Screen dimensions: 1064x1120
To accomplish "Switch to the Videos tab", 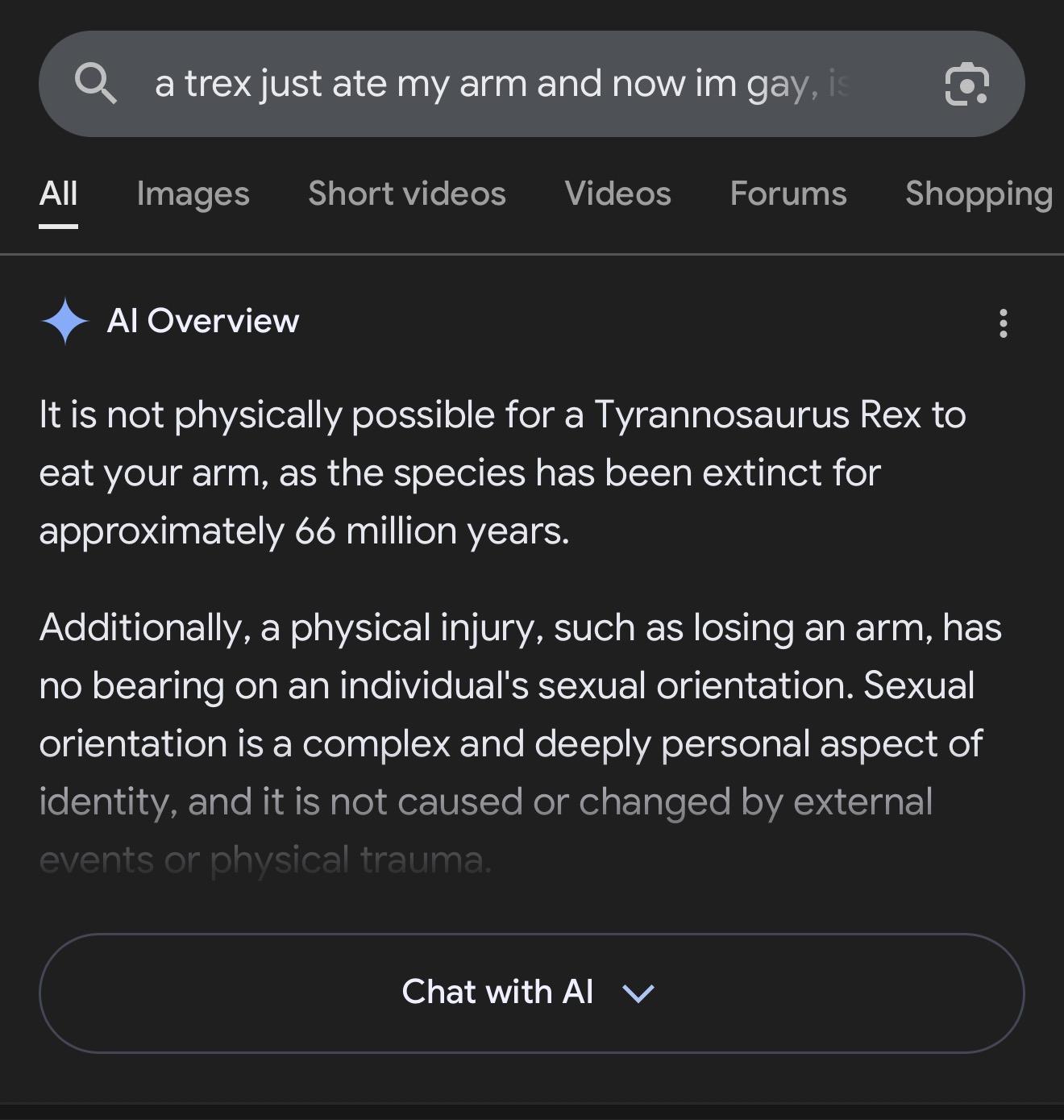I will 617,194.
